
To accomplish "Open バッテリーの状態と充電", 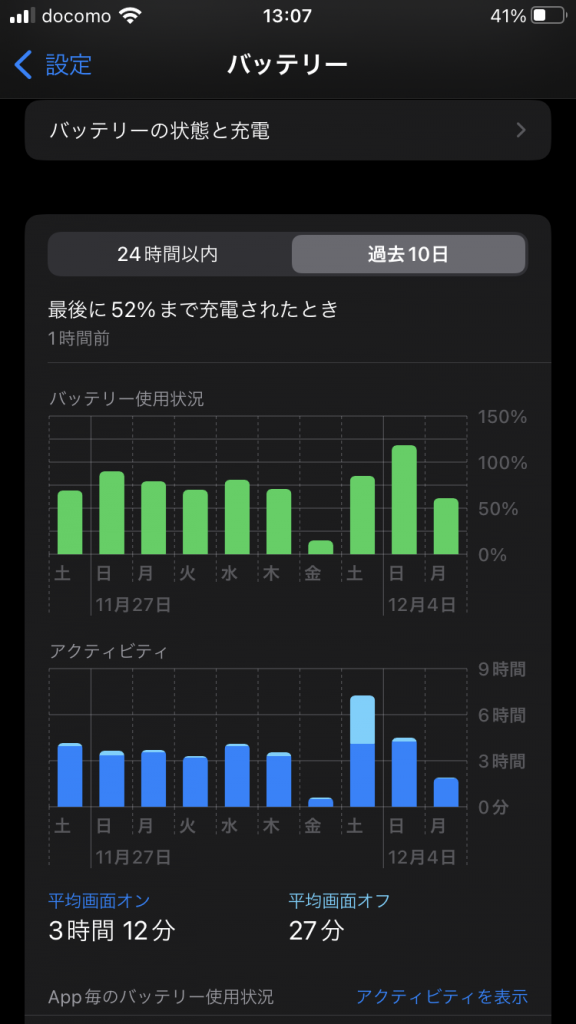I will pyautogui.click(x=288, y=131).
